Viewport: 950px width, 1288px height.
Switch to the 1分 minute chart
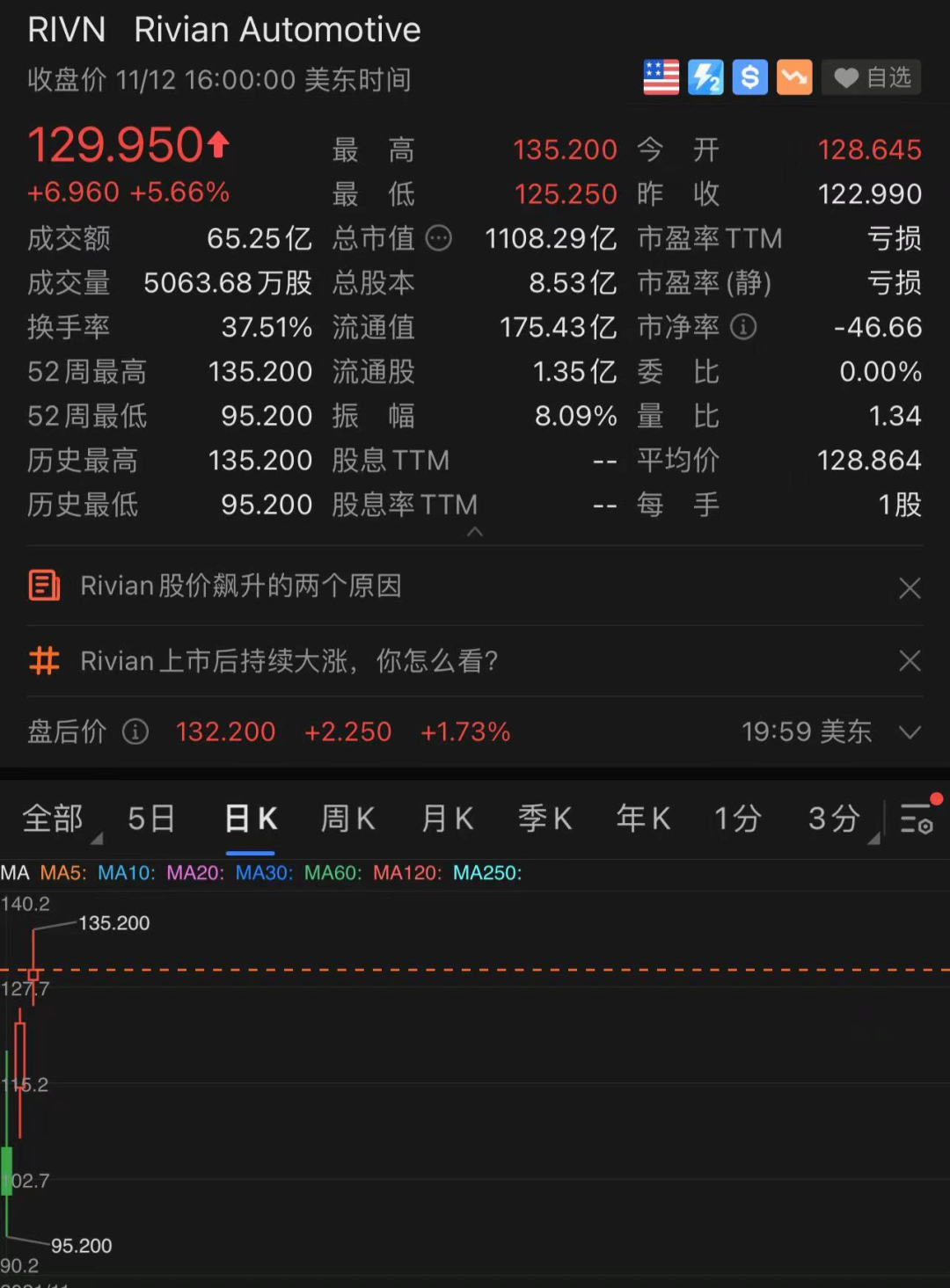(x=737, y=819)
